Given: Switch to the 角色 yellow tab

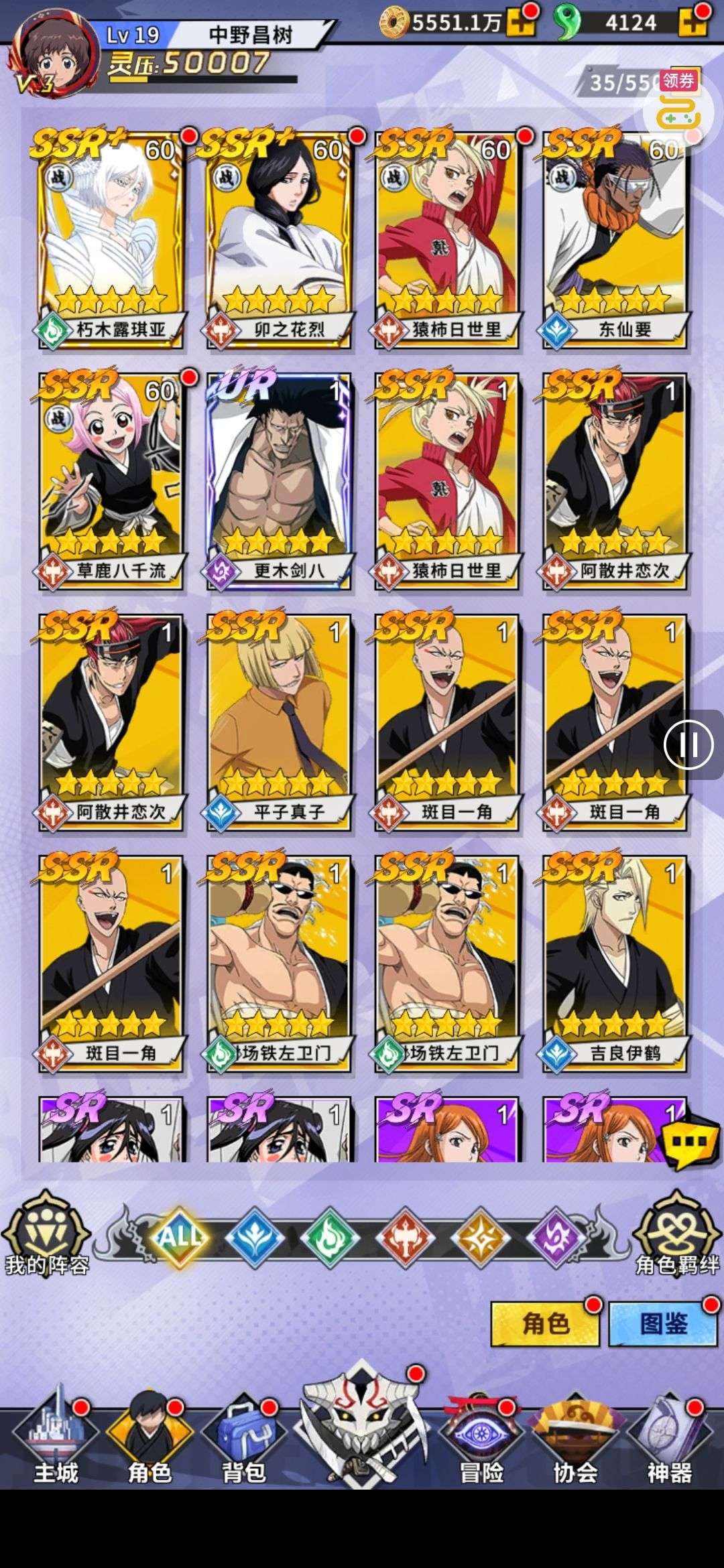Looking at the screenshot, I should pyautogui.click(x=545, y=1324).
